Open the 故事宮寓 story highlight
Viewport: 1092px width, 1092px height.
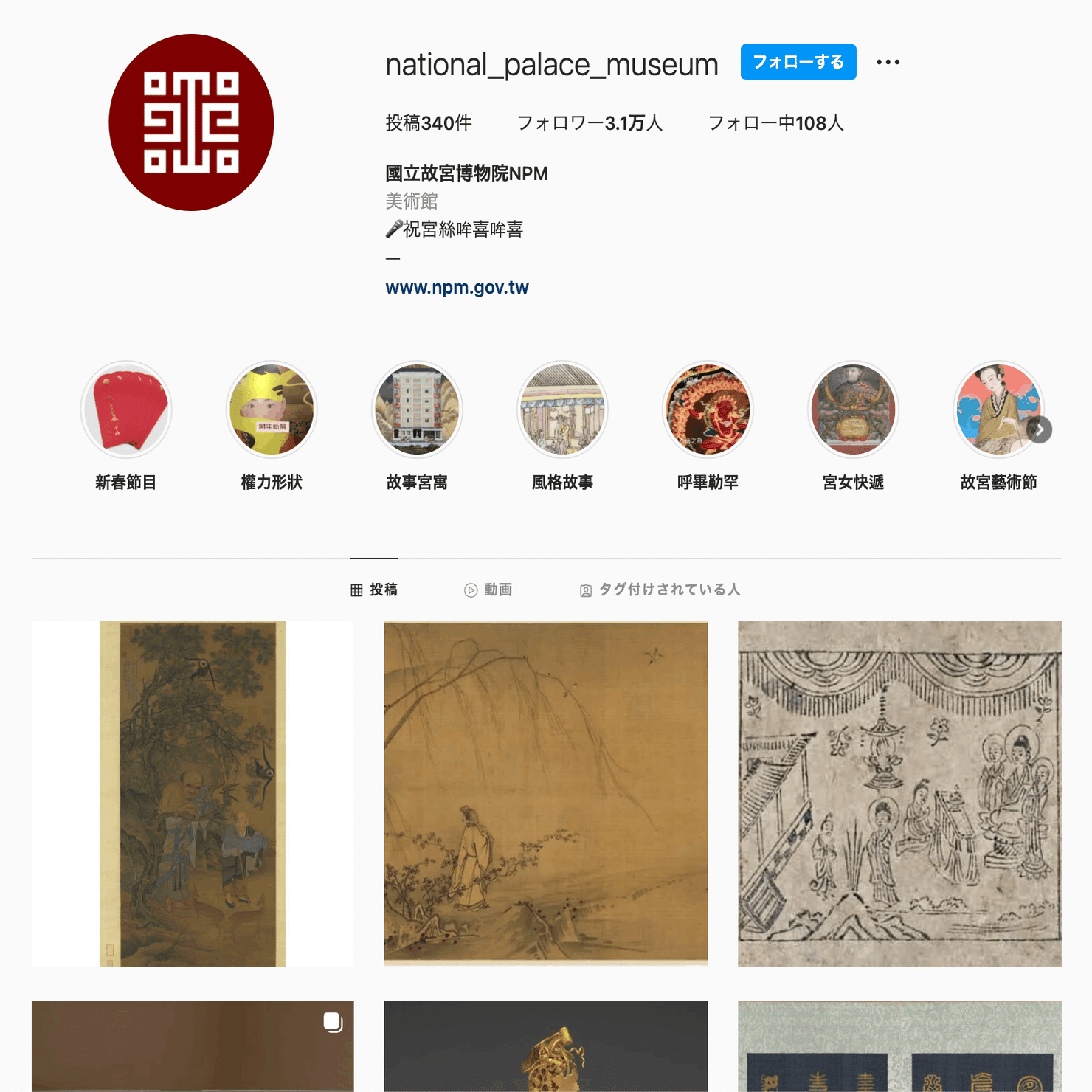tap(417, 409)
